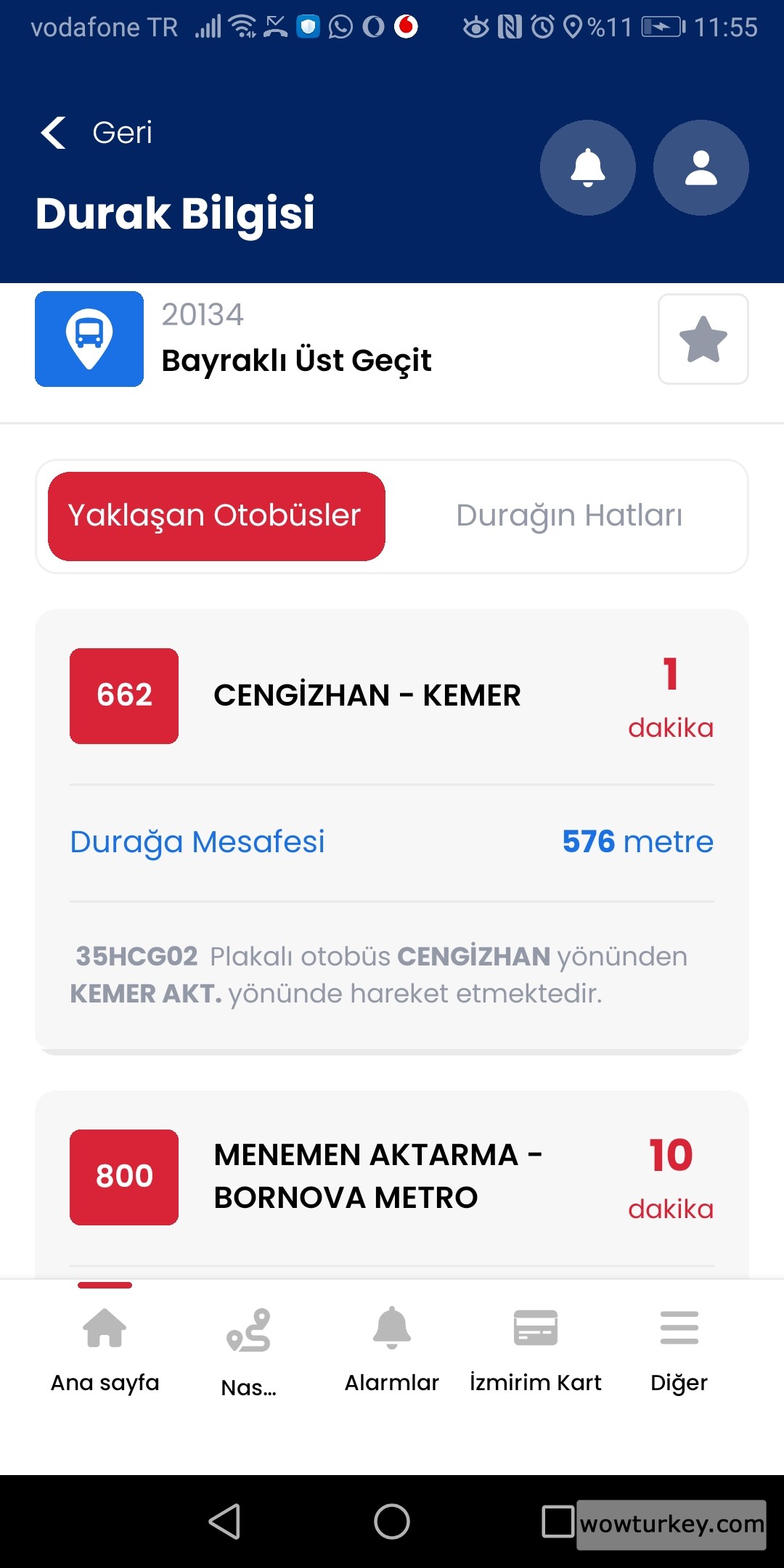Open İzmirim Kart card icon

(x=536, y=1331)
